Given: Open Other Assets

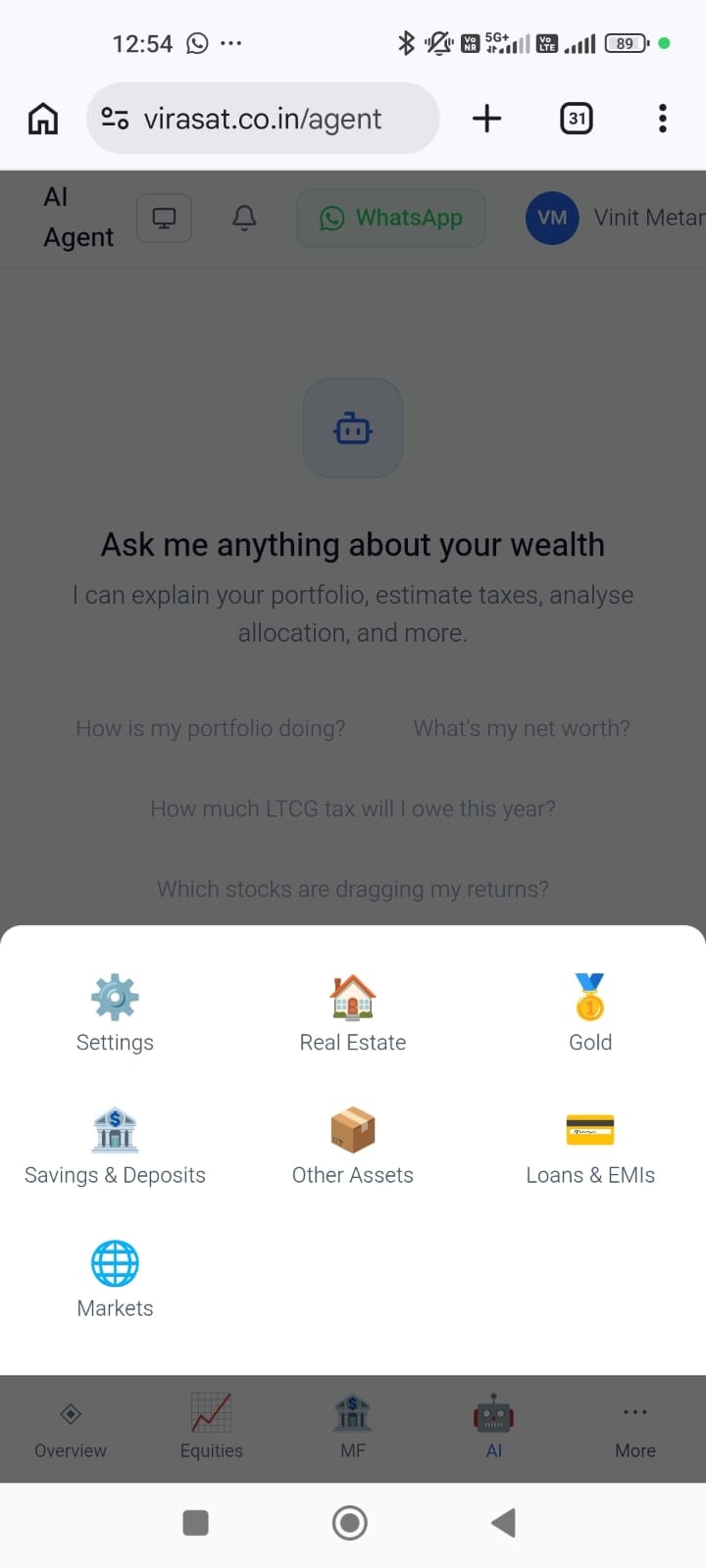Looking at the screenshot, I should click(353, 1147).
